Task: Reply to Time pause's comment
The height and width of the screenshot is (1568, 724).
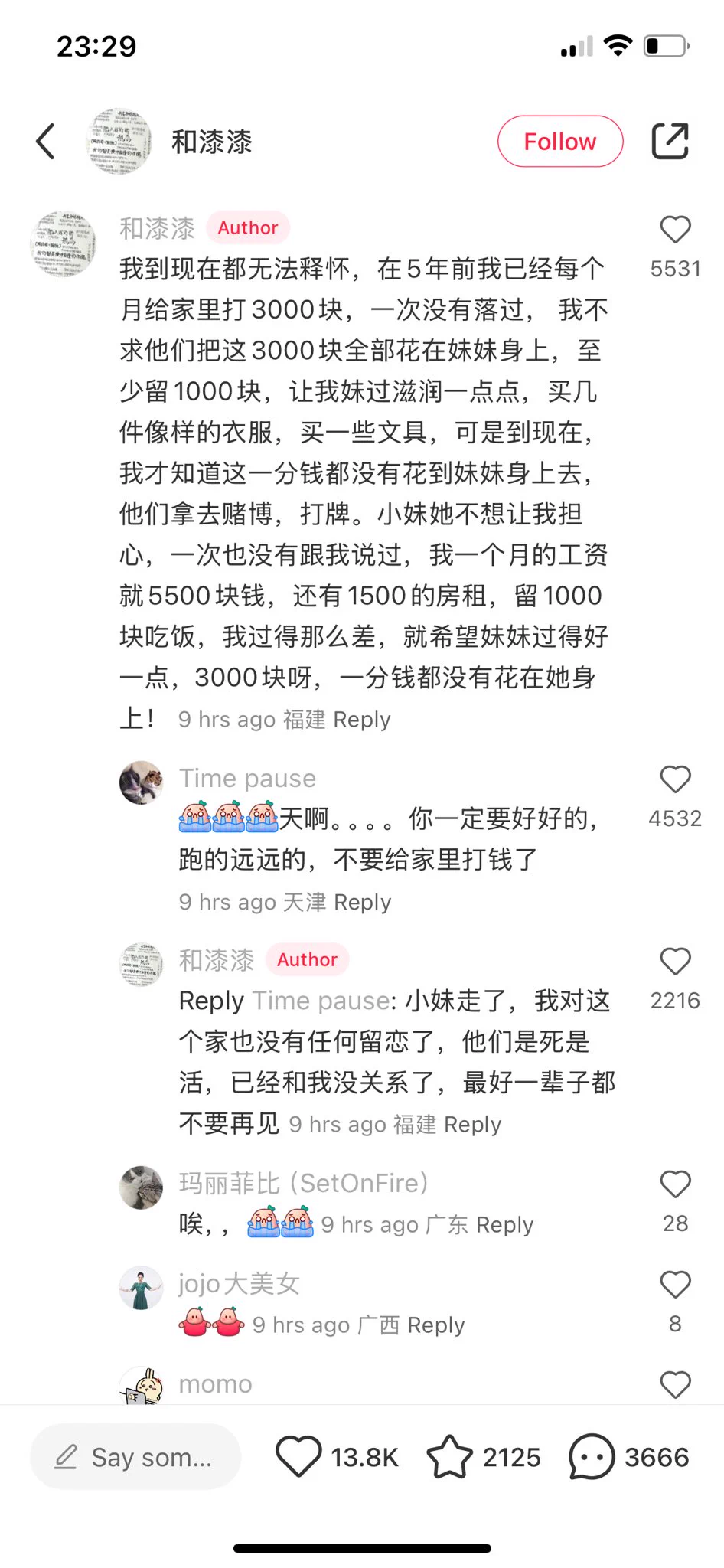Action: tap(363, 902)
